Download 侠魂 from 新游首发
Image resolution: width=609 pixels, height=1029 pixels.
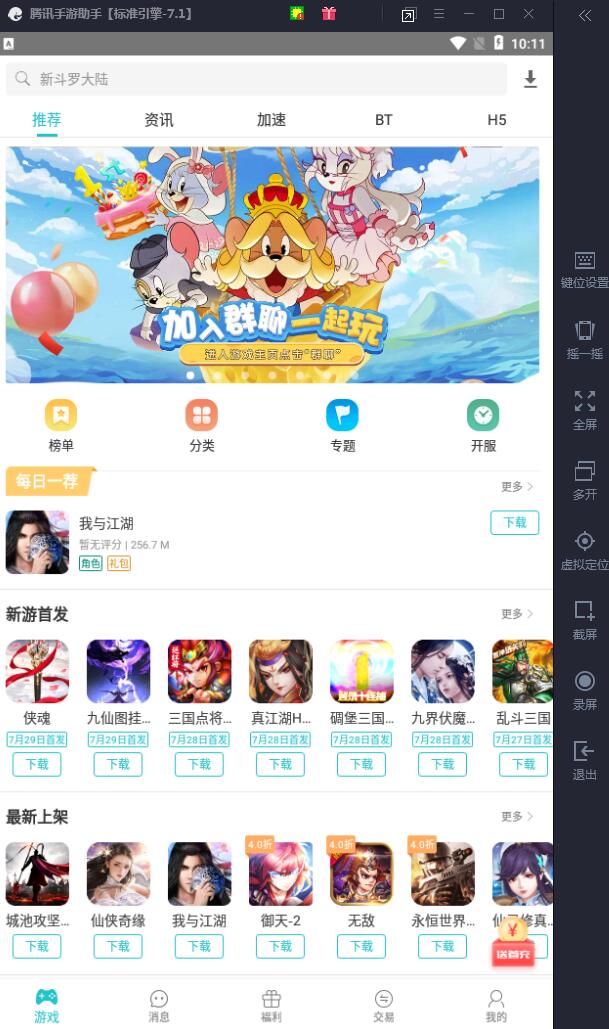(x=37, y=764)
